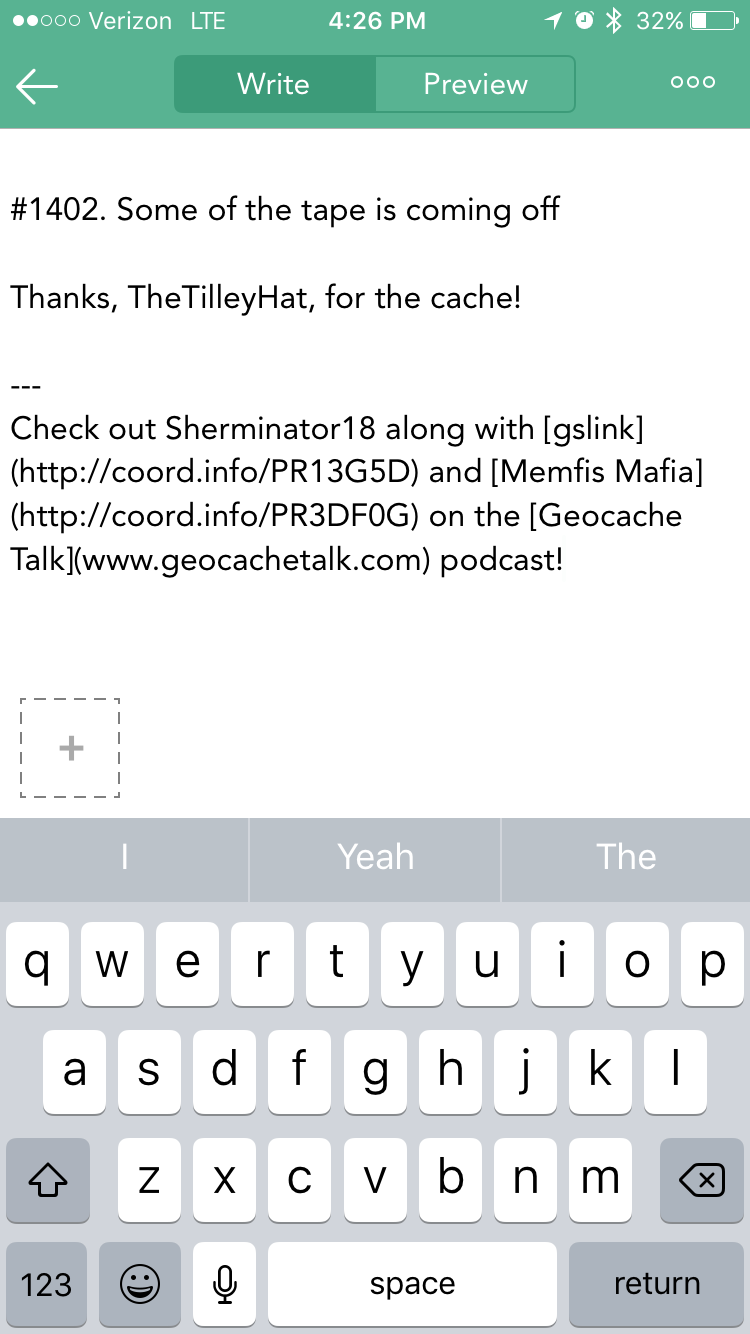Insert the "The" word suggestion
Viewport: 750px width, 1334px height.
tap(626, 858)
